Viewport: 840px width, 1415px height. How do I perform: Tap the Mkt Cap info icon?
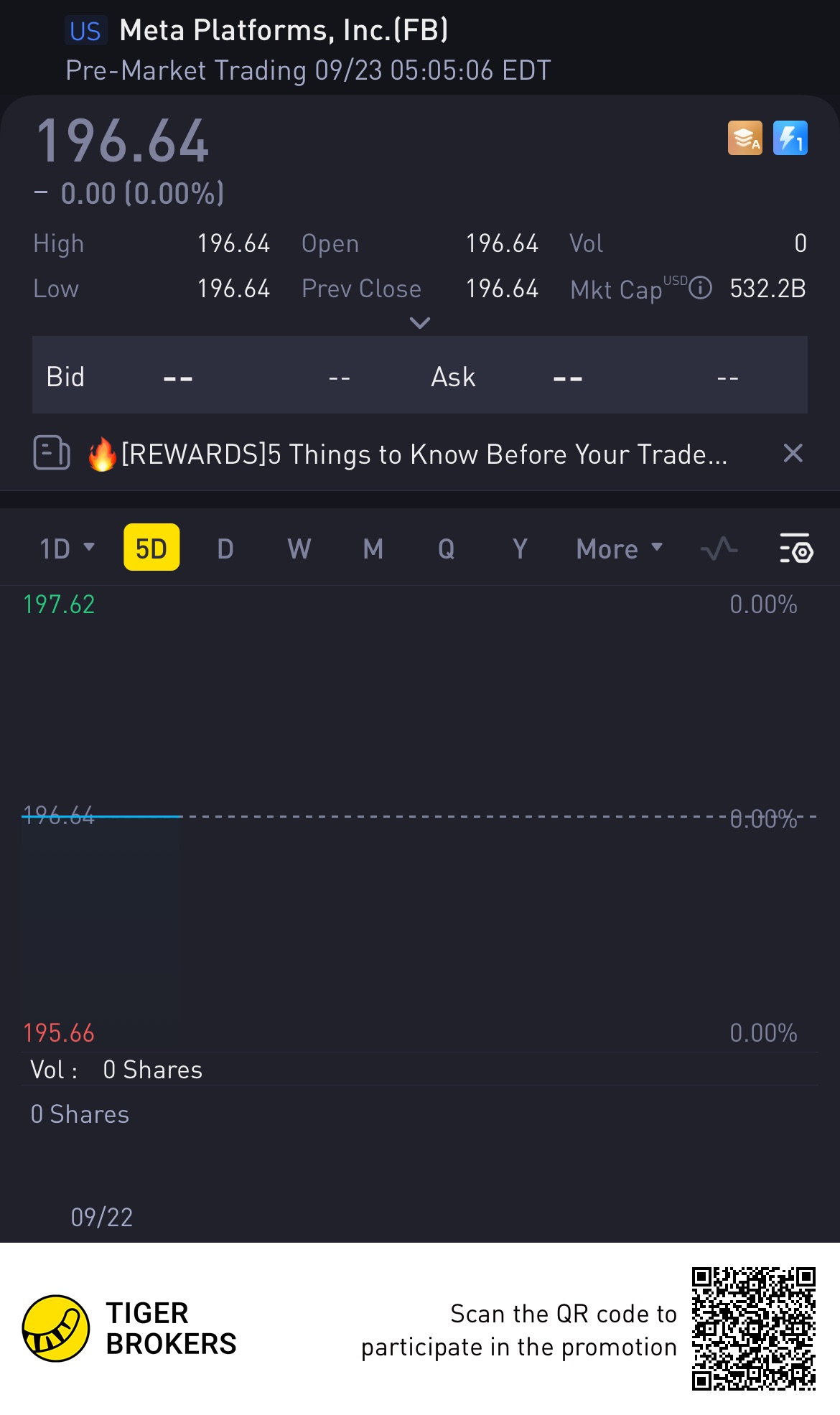pos(701,289)
